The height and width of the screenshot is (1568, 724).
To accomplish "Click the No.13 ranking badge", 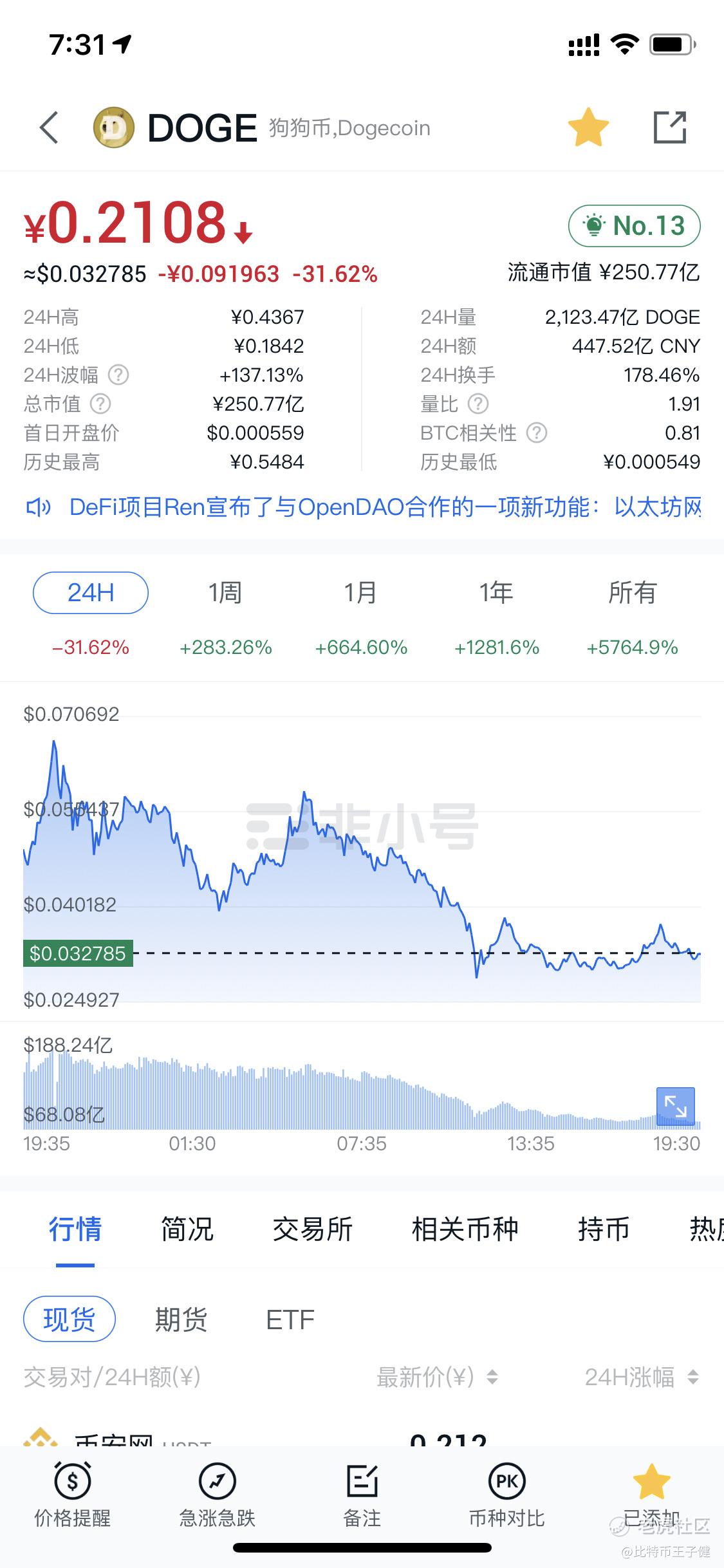I will 633,225.
